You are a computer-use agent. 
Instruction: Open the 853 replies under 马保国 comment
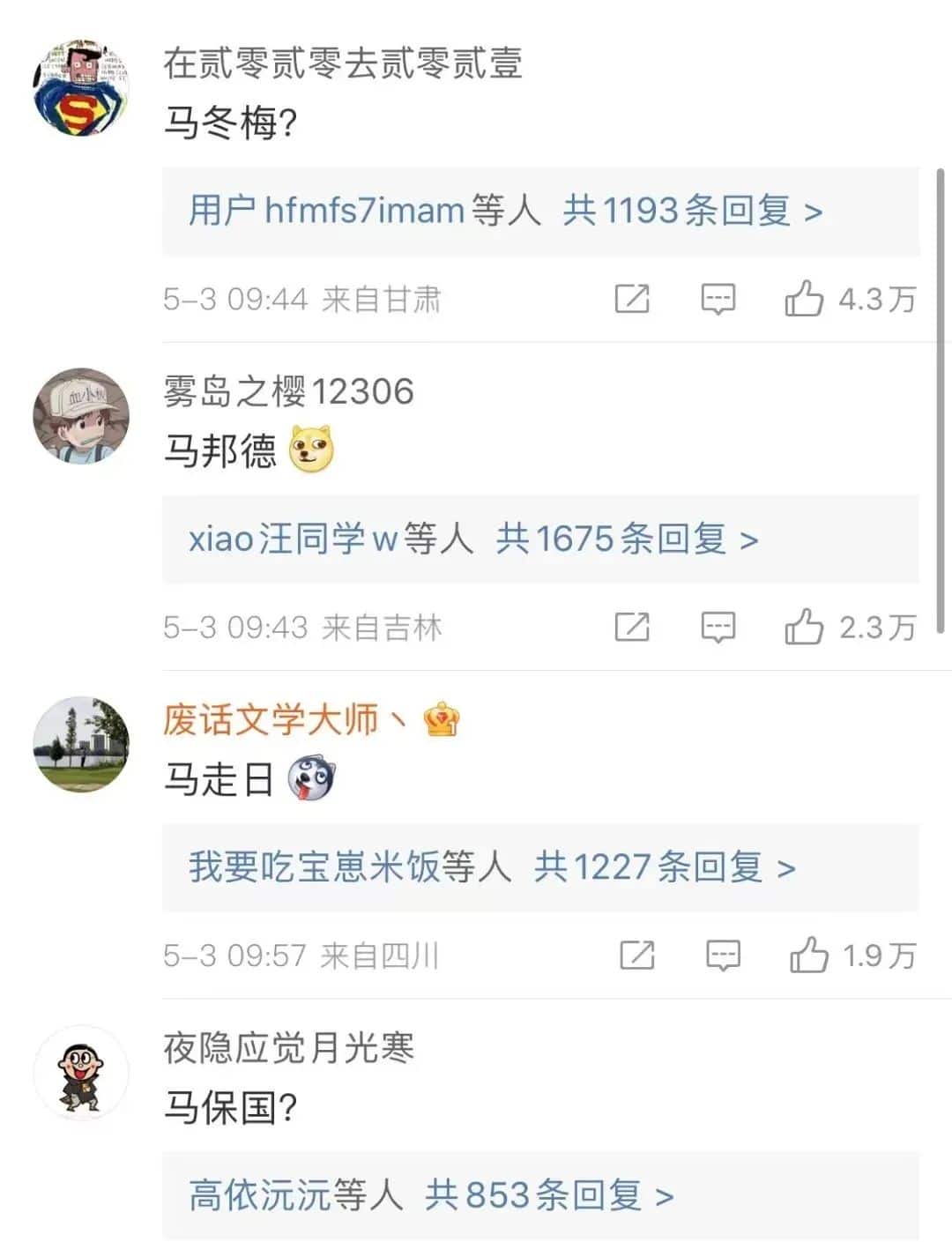[x=431, y=1196]
